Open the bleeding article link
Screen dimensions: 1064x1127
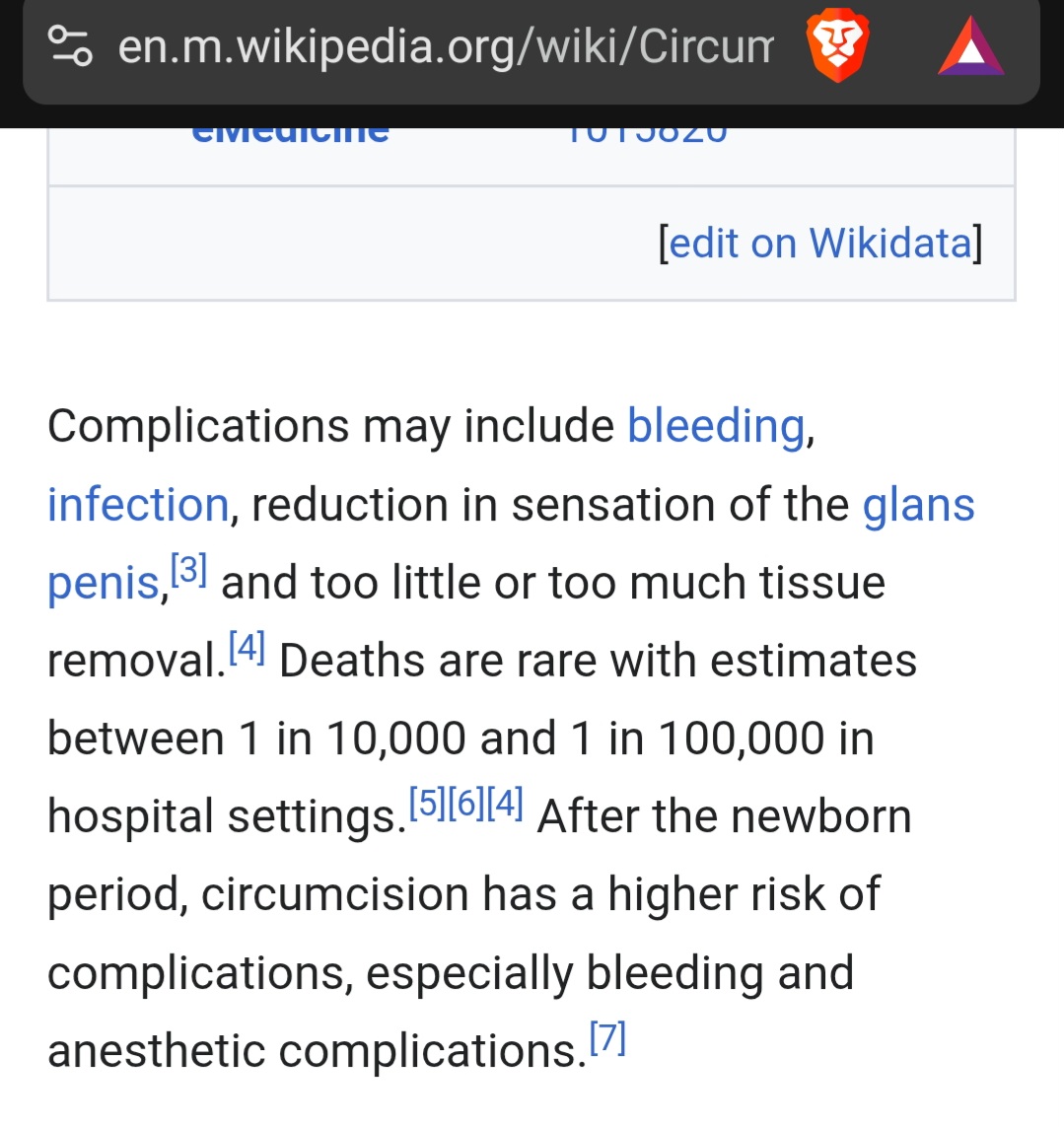[x=716, y=427]
